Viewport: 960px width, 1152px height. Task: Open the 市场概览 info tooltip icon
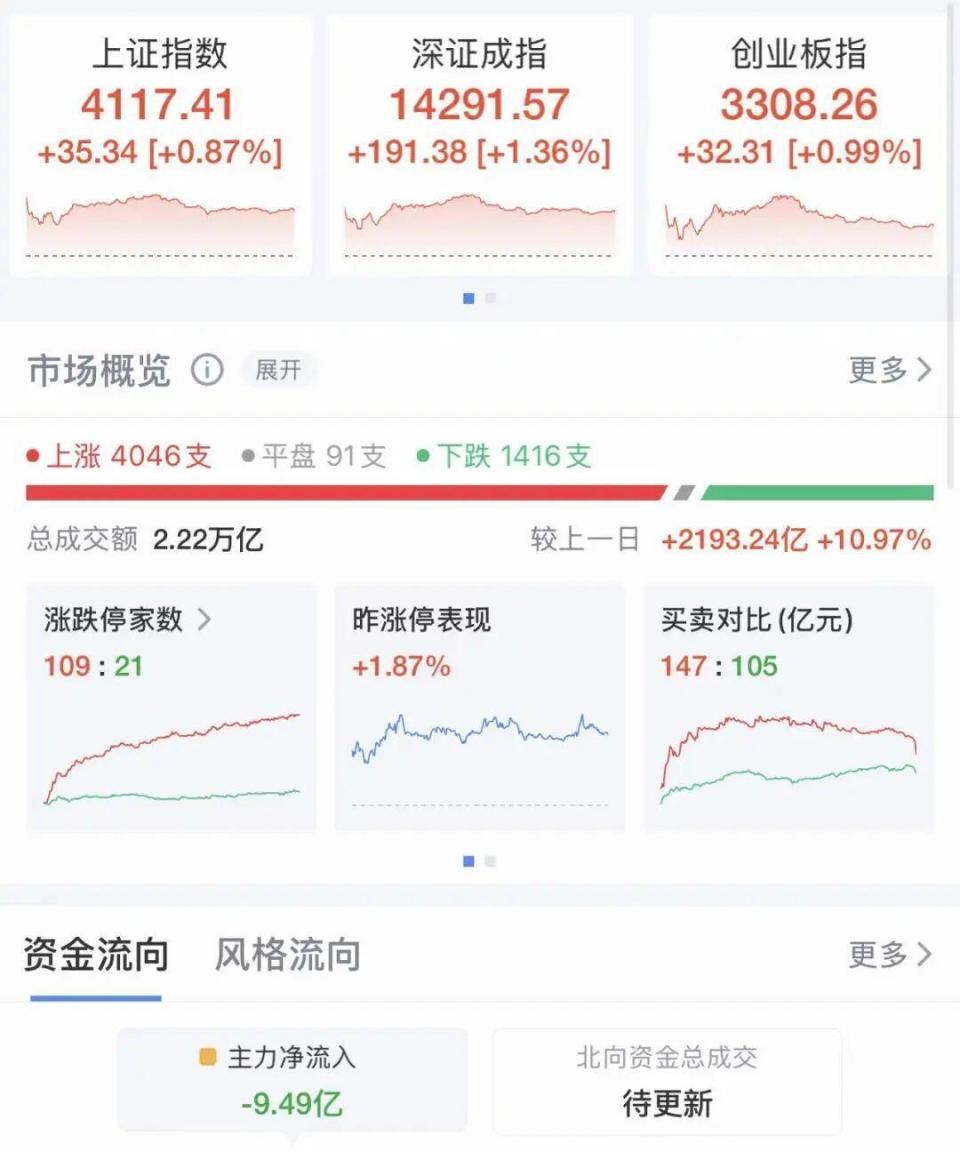(206, 370)
